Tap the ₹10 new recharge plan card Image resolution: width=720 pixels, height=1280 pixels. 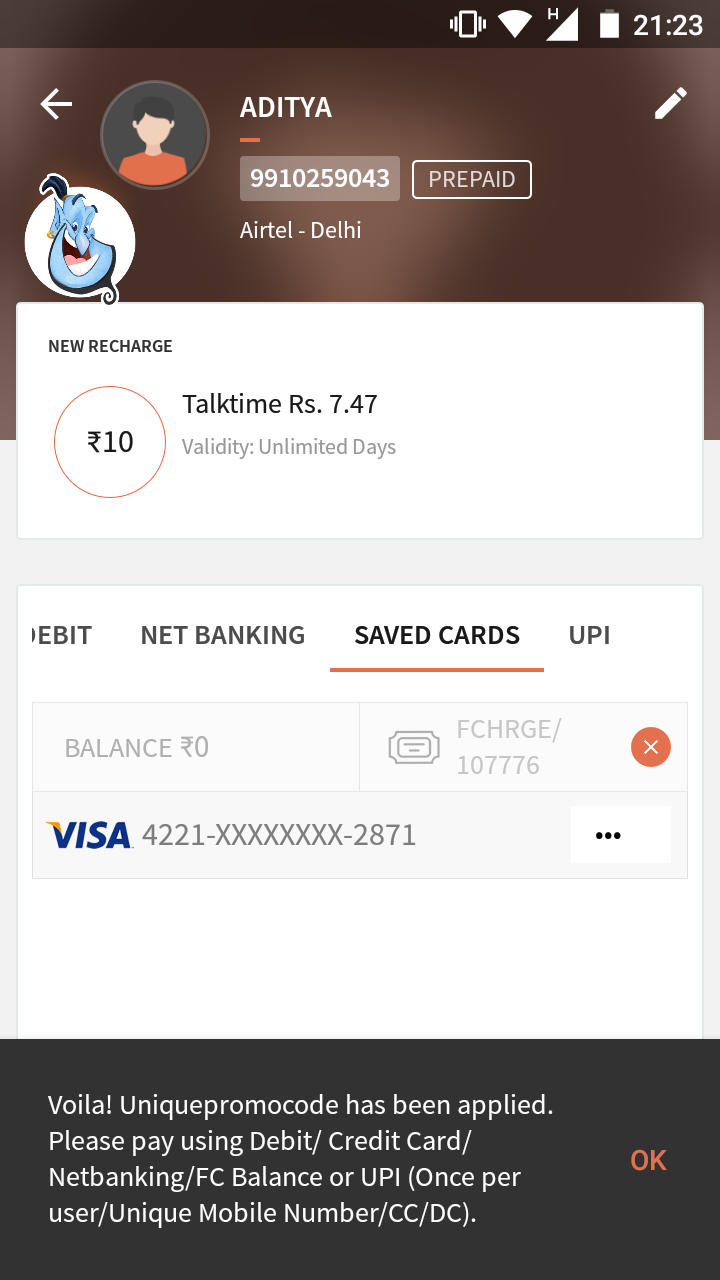(360, 421)
